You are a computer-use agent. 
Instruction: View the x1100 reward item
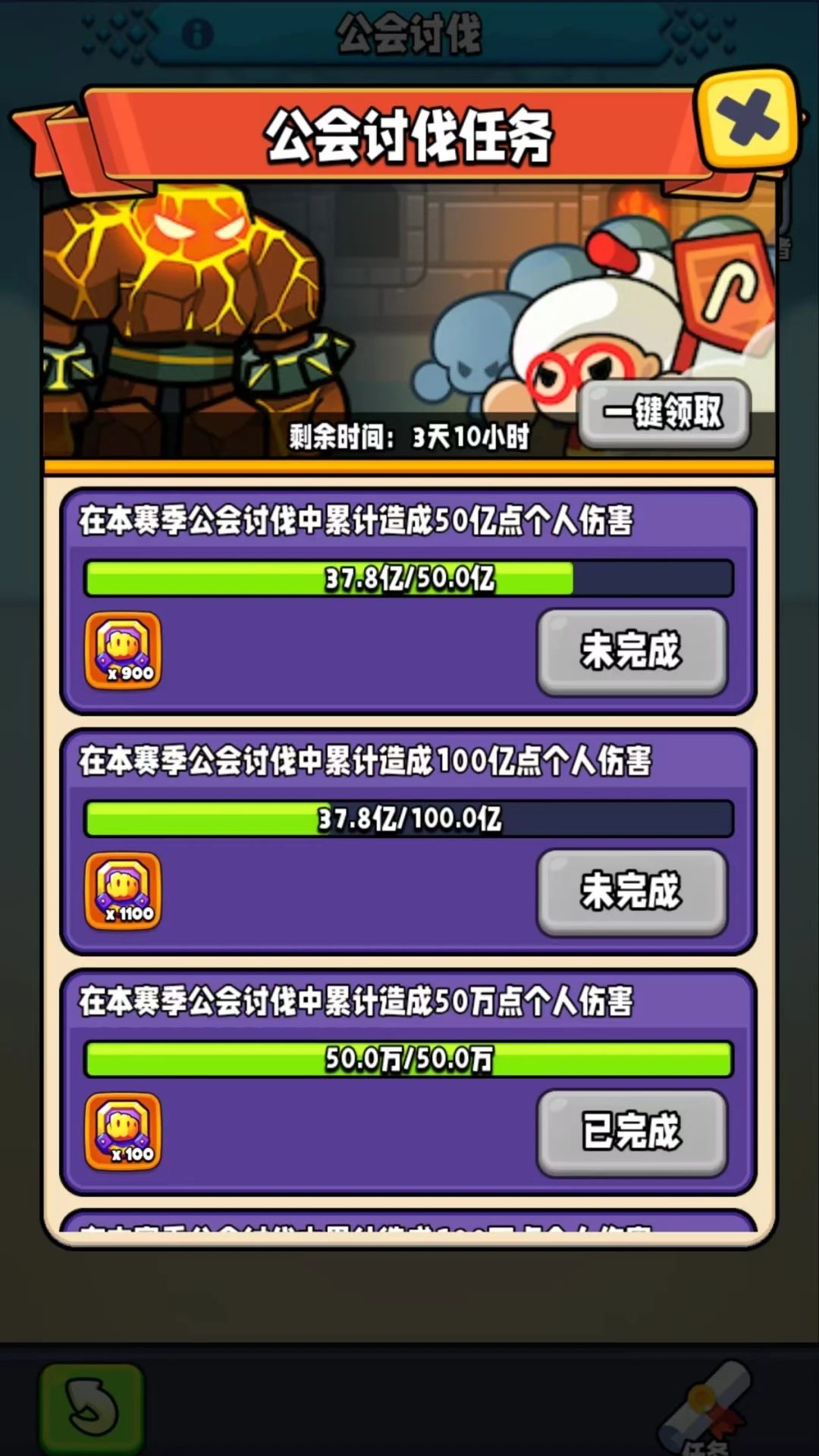coord(124,891)
